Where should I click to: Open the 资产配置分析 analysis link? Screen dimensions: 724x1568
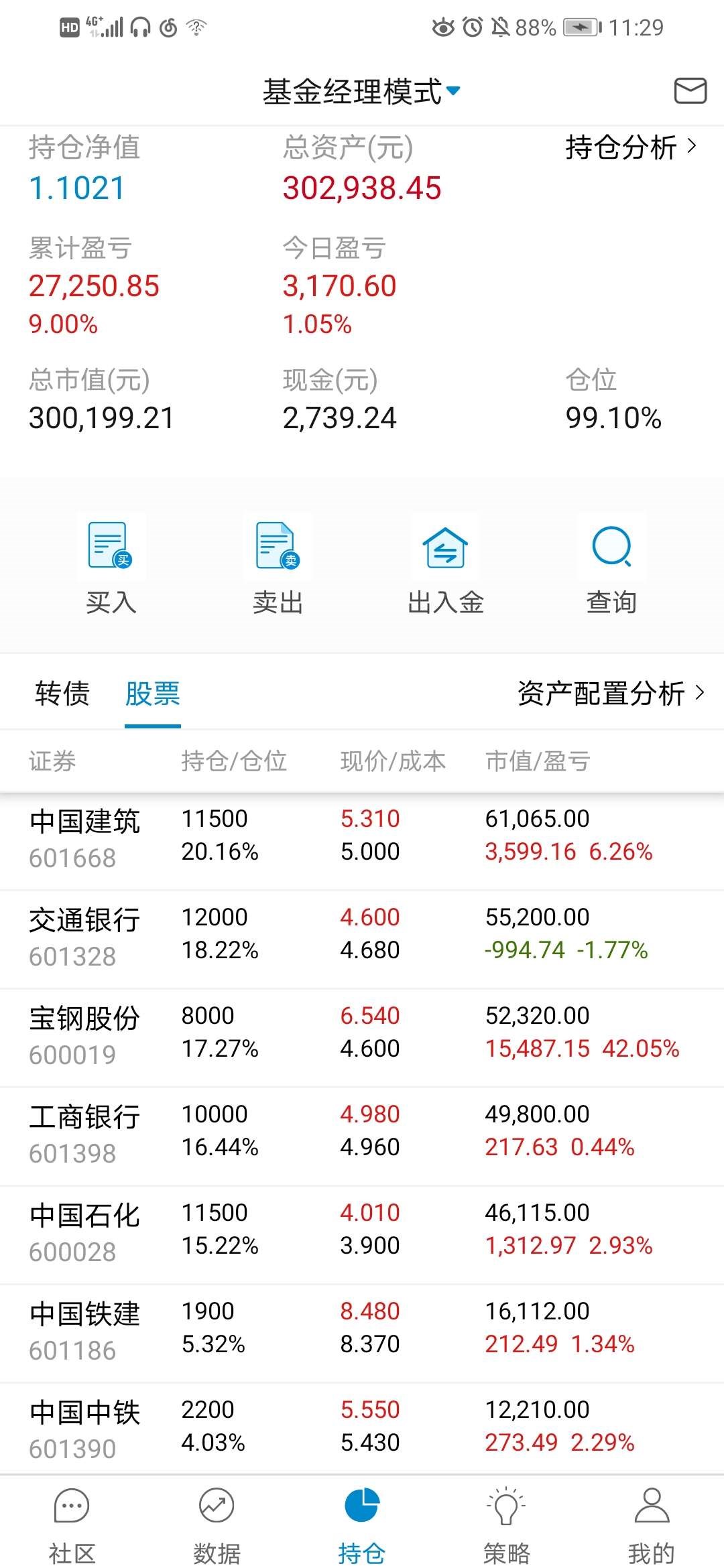coord(601,694)
